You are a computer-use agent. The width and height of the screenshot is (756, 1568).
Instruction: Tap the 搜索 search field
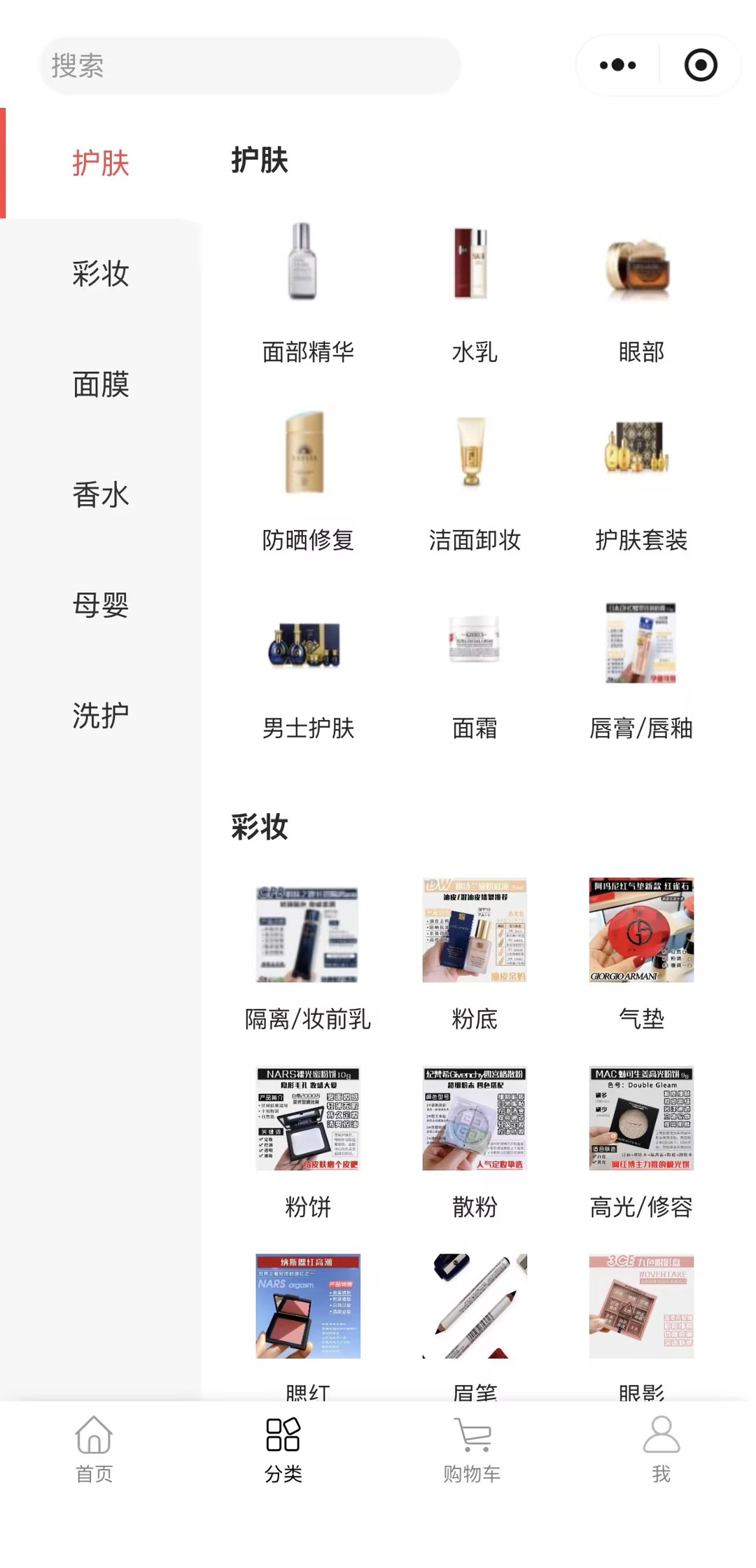250,66
